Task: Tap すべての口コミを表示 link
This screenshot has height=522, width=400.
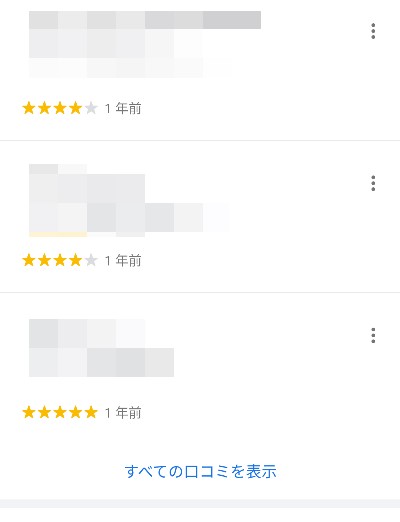Action: pyautogui.click(x=200, y=471)
